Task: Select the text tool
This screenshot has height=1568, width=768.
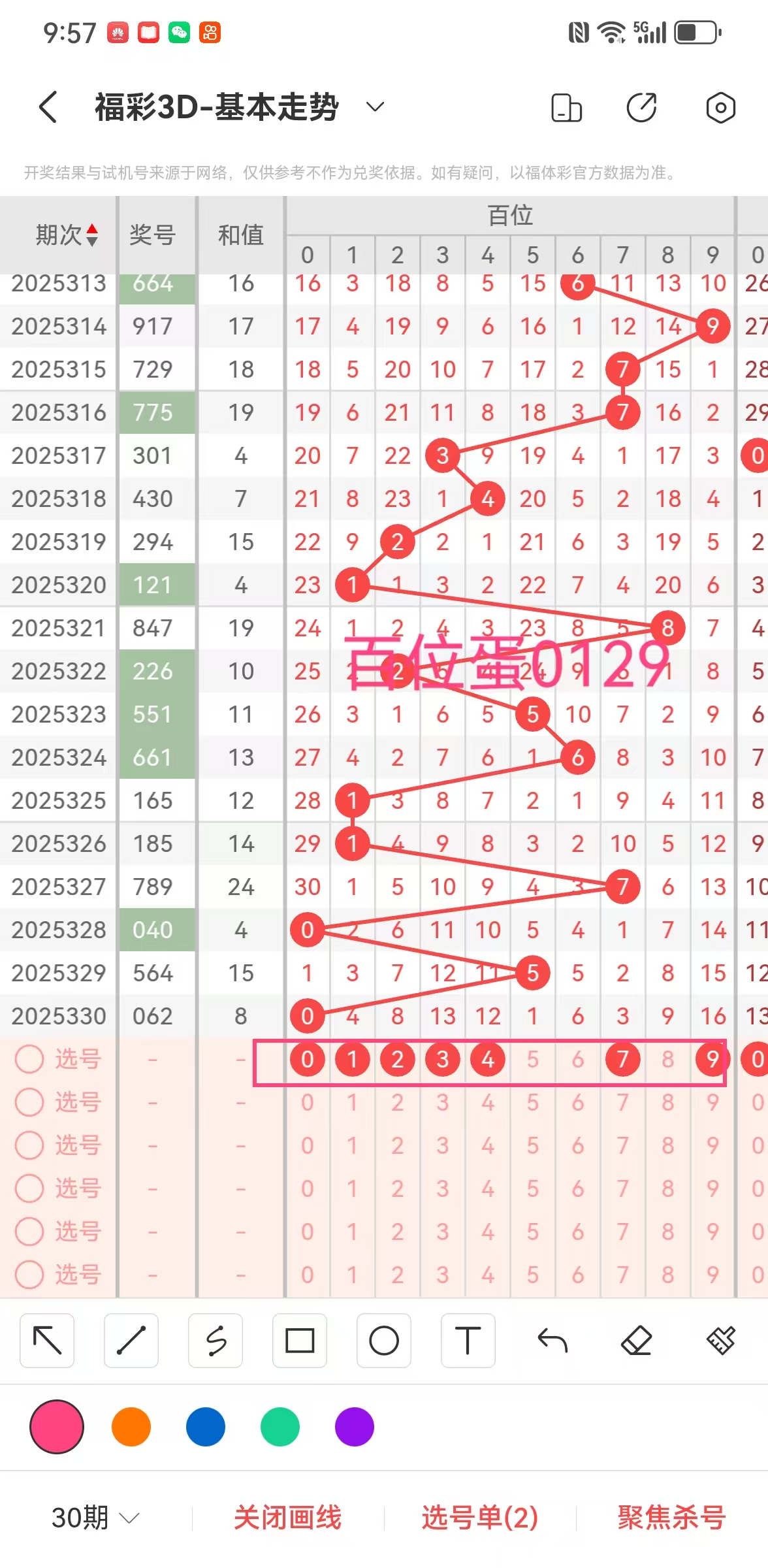Action: click(x=468, y=1341)
